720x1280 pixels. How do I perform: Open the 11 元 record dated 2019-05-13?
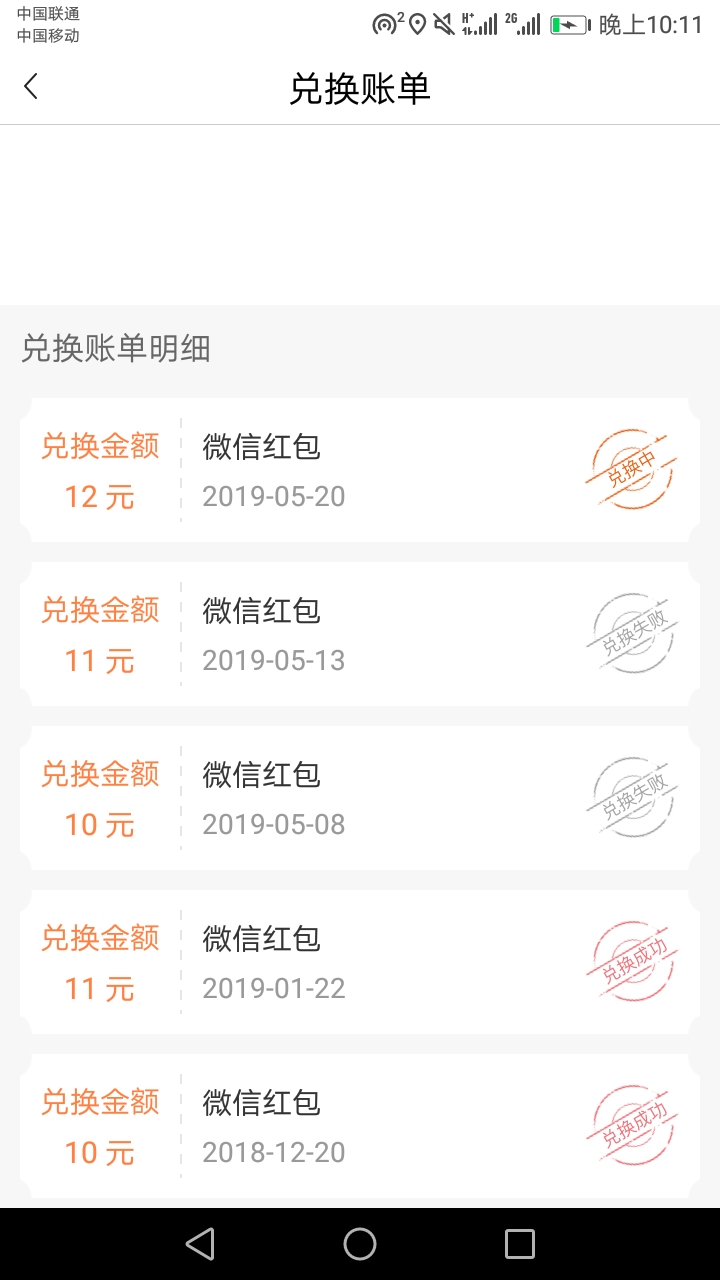click(360, 634)
